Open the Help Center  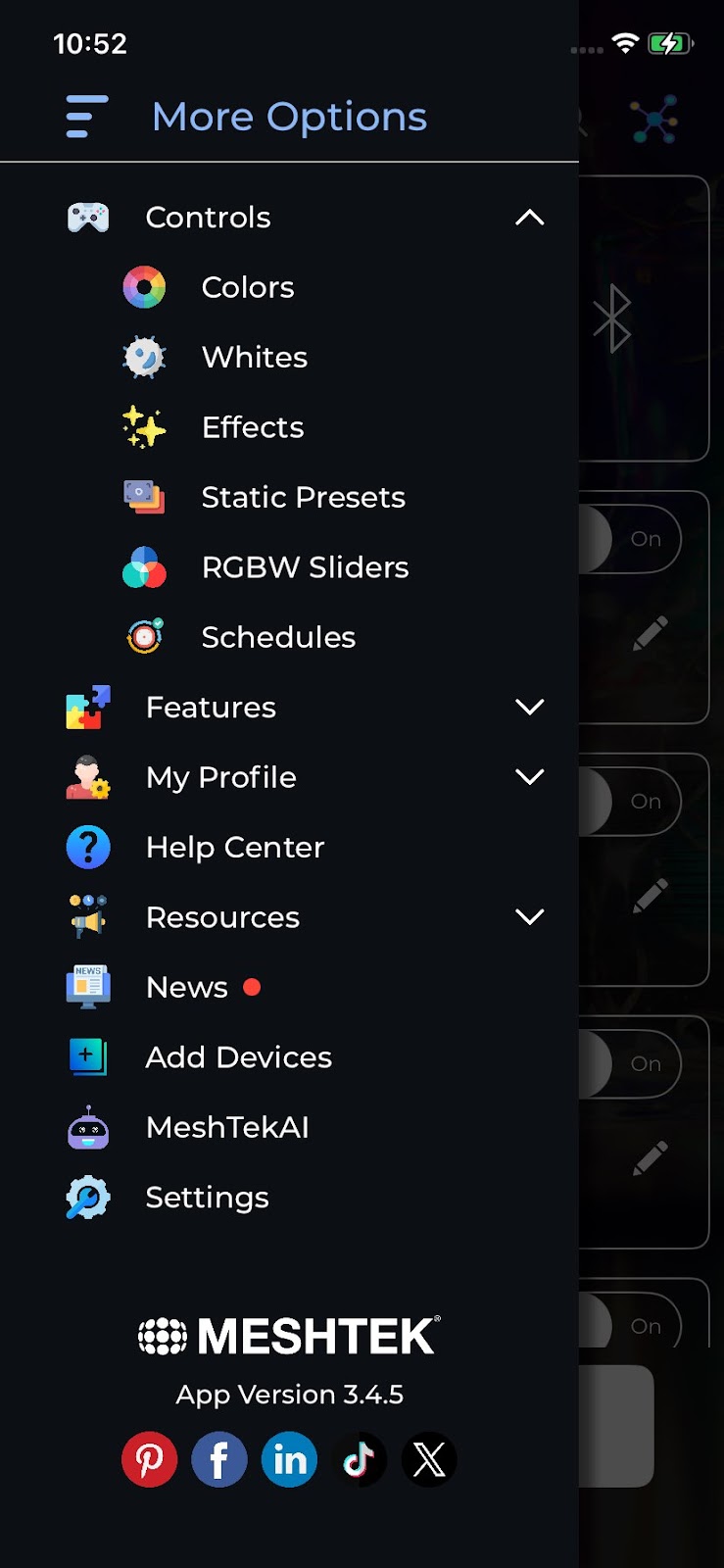click(x=234, y=848)
